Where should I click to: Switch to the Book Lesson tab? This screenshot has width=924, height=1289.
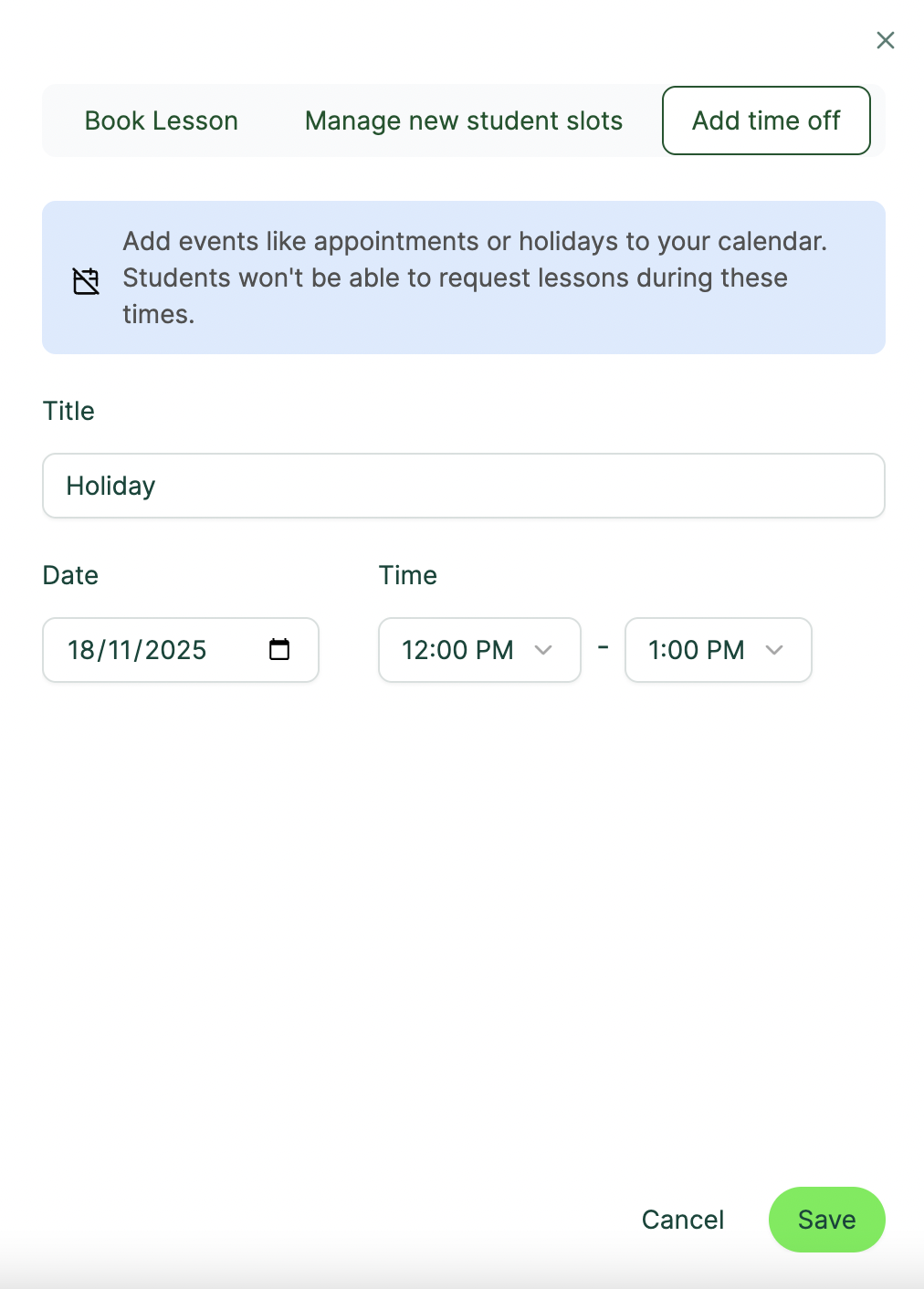(161, 121)
